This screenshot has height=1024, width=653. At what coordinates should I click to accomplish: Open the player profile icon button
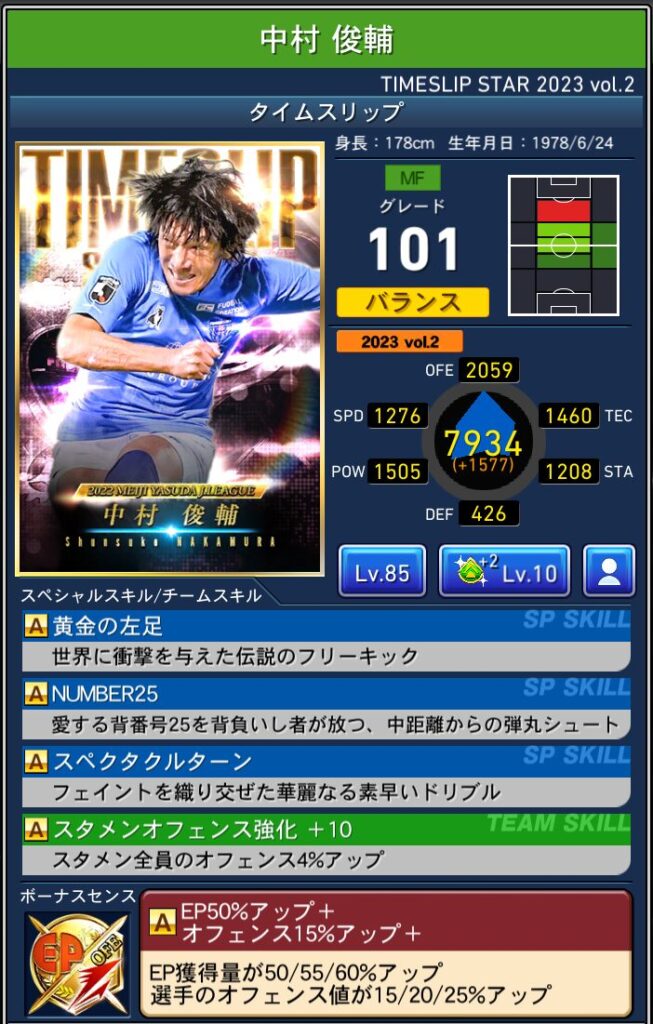609,572
